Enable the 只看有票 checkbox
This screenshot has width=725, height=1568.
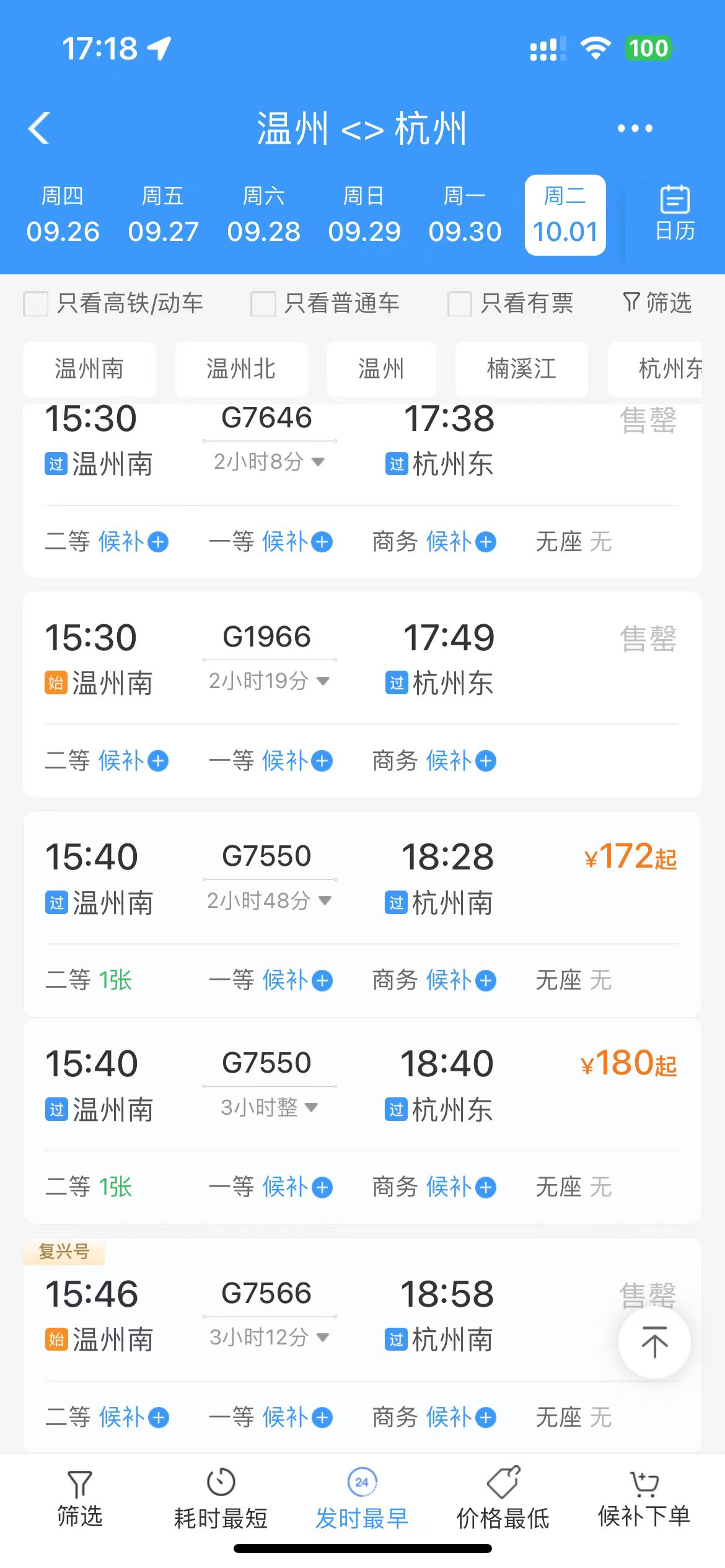[x=459, y=304]
